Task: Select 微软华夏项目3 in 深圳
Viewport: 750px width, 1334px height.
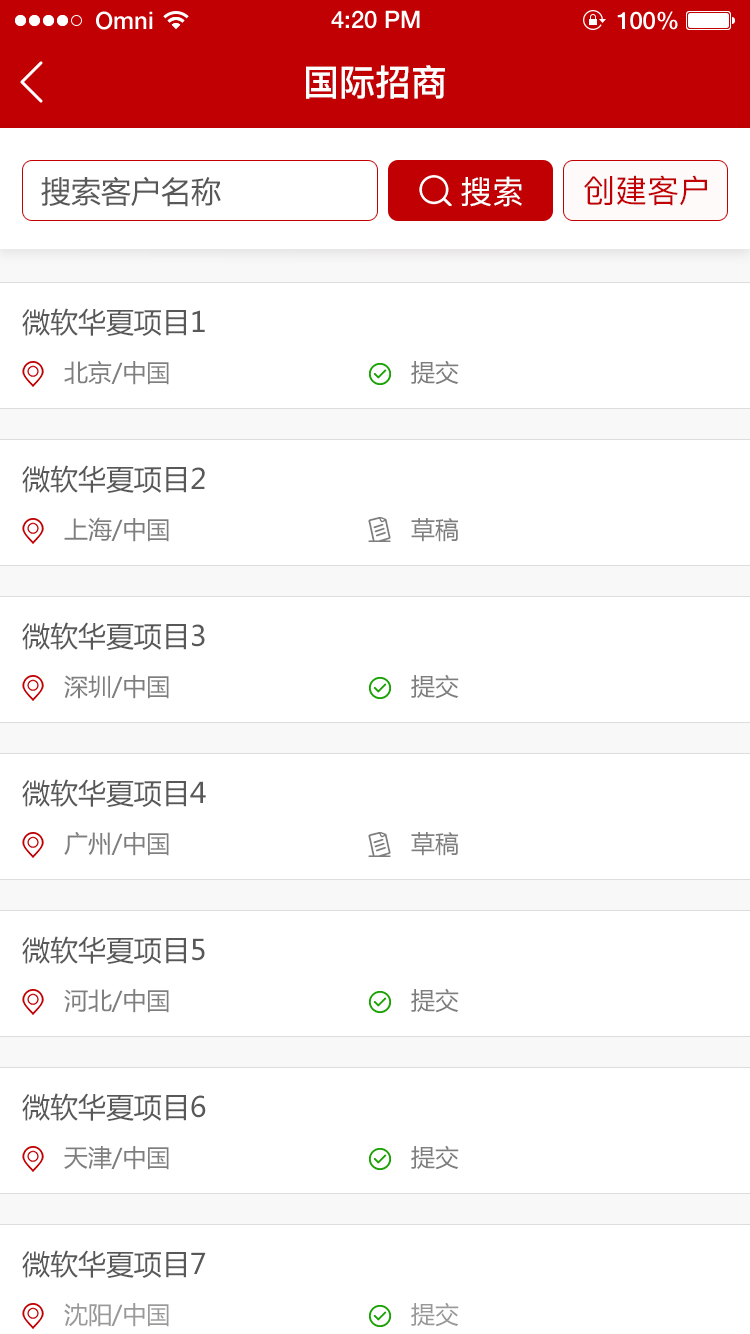Action: tap(375, 660)
